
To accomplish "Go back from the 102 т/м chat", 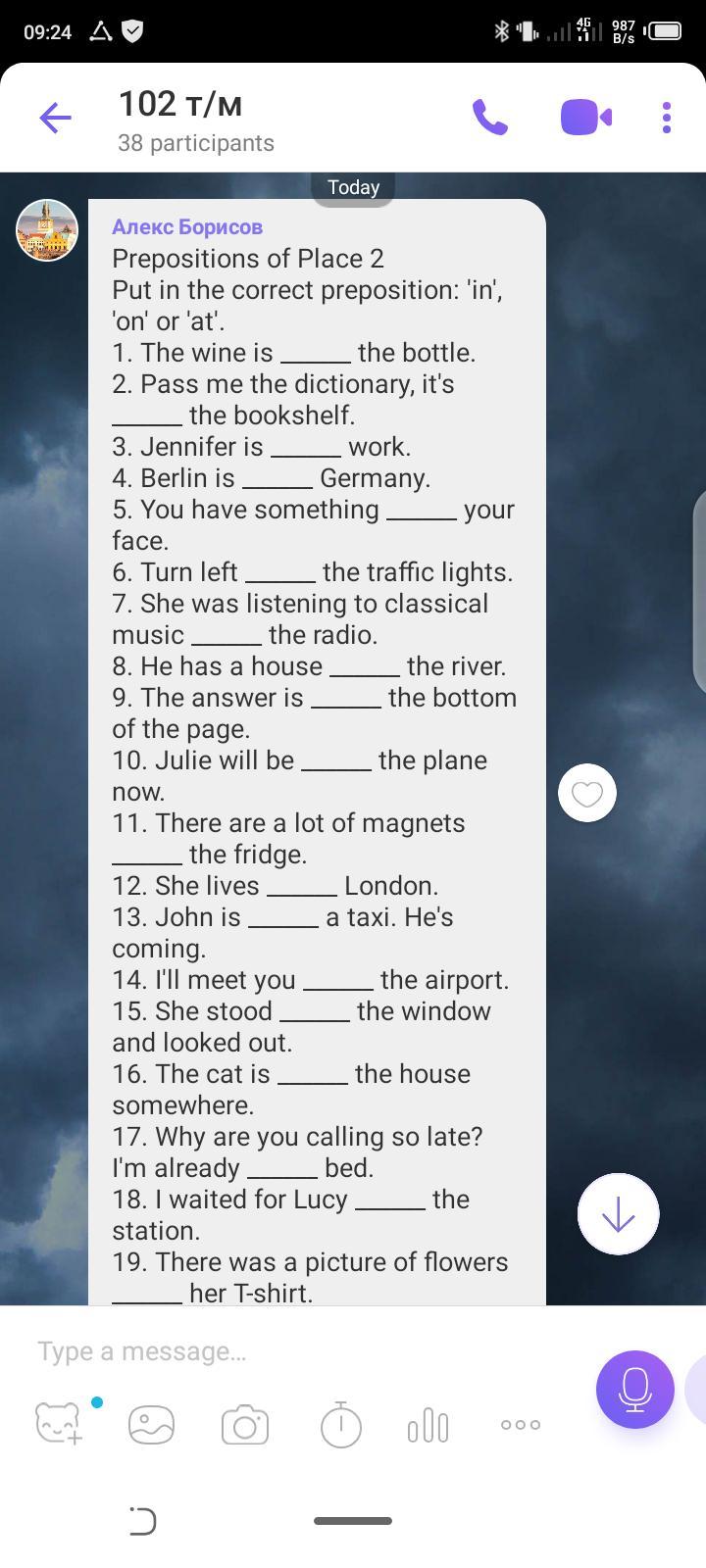I will tap(55, 119).
